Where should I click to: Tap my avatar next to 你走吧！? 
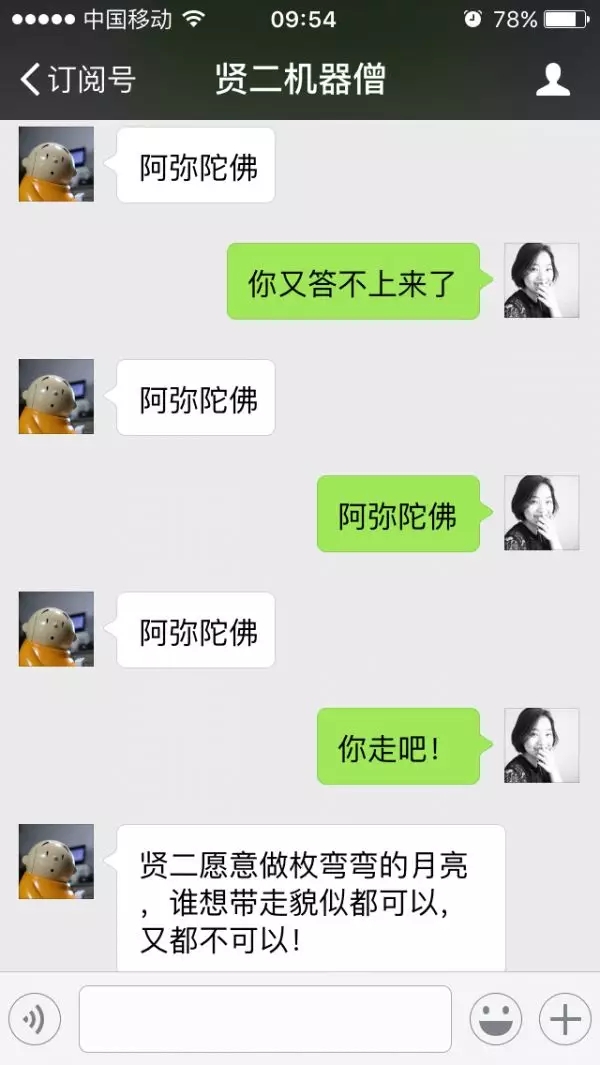(541, 745)
